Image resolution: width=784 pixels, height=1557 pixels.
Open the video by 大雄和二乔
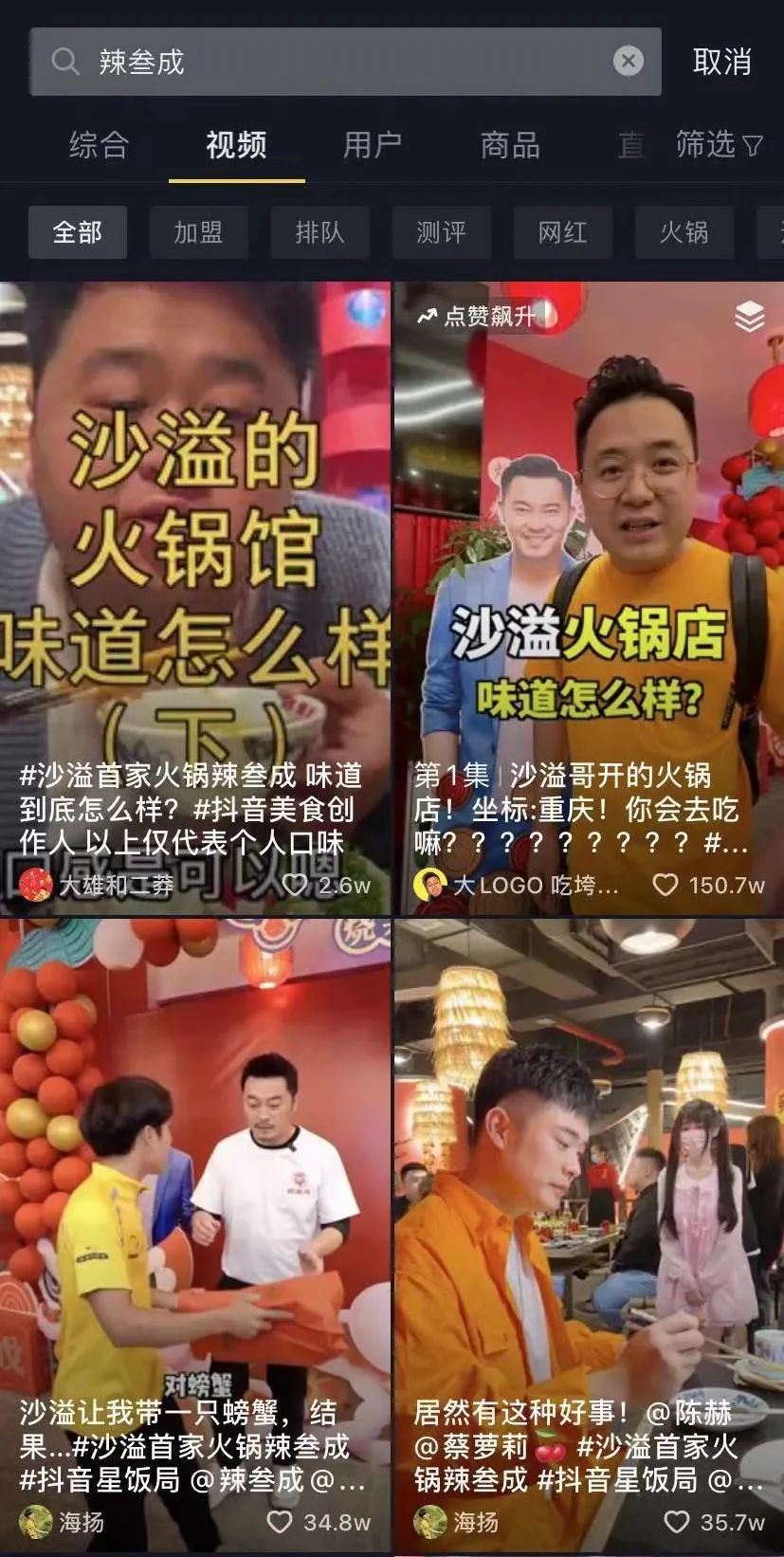194,569
